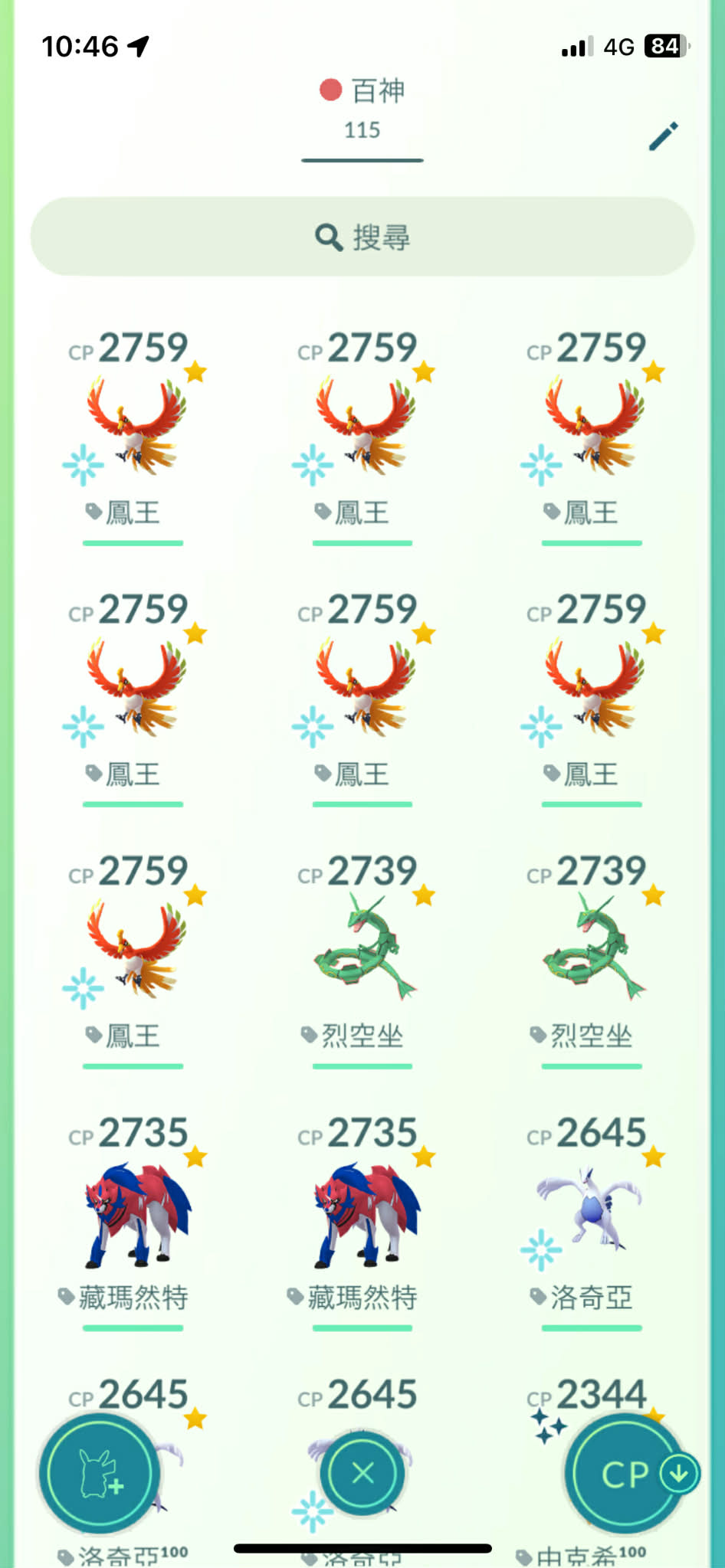
Task: Change the CP sort order
Action: [627, 1472]
